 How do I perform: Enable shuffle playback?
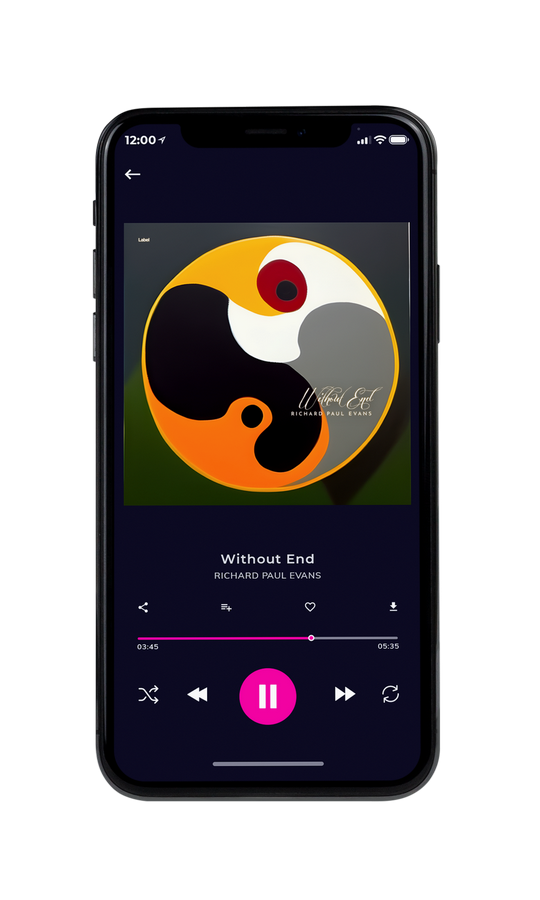tap(148, 695)
